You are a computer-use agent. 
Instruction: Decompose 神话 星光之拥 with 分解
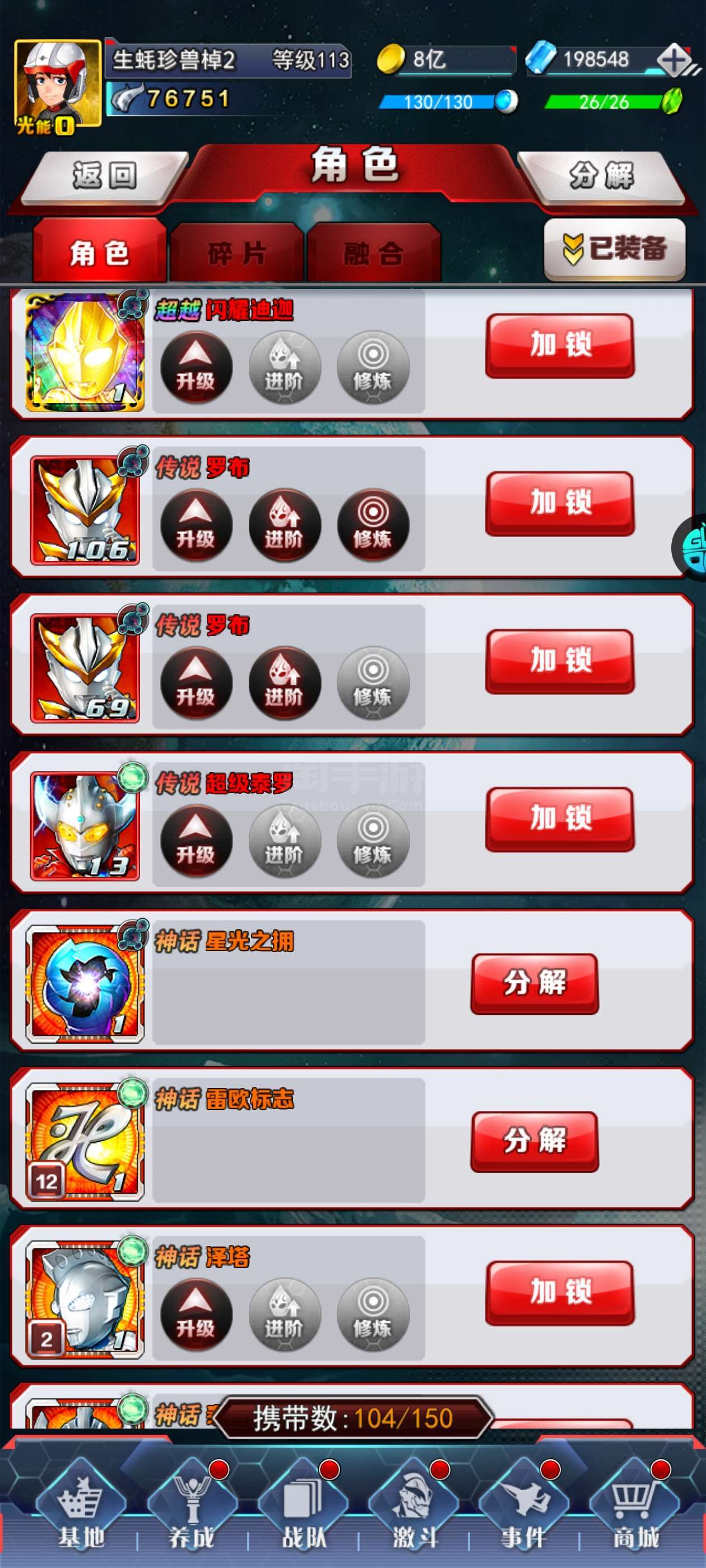pos(534,983)
